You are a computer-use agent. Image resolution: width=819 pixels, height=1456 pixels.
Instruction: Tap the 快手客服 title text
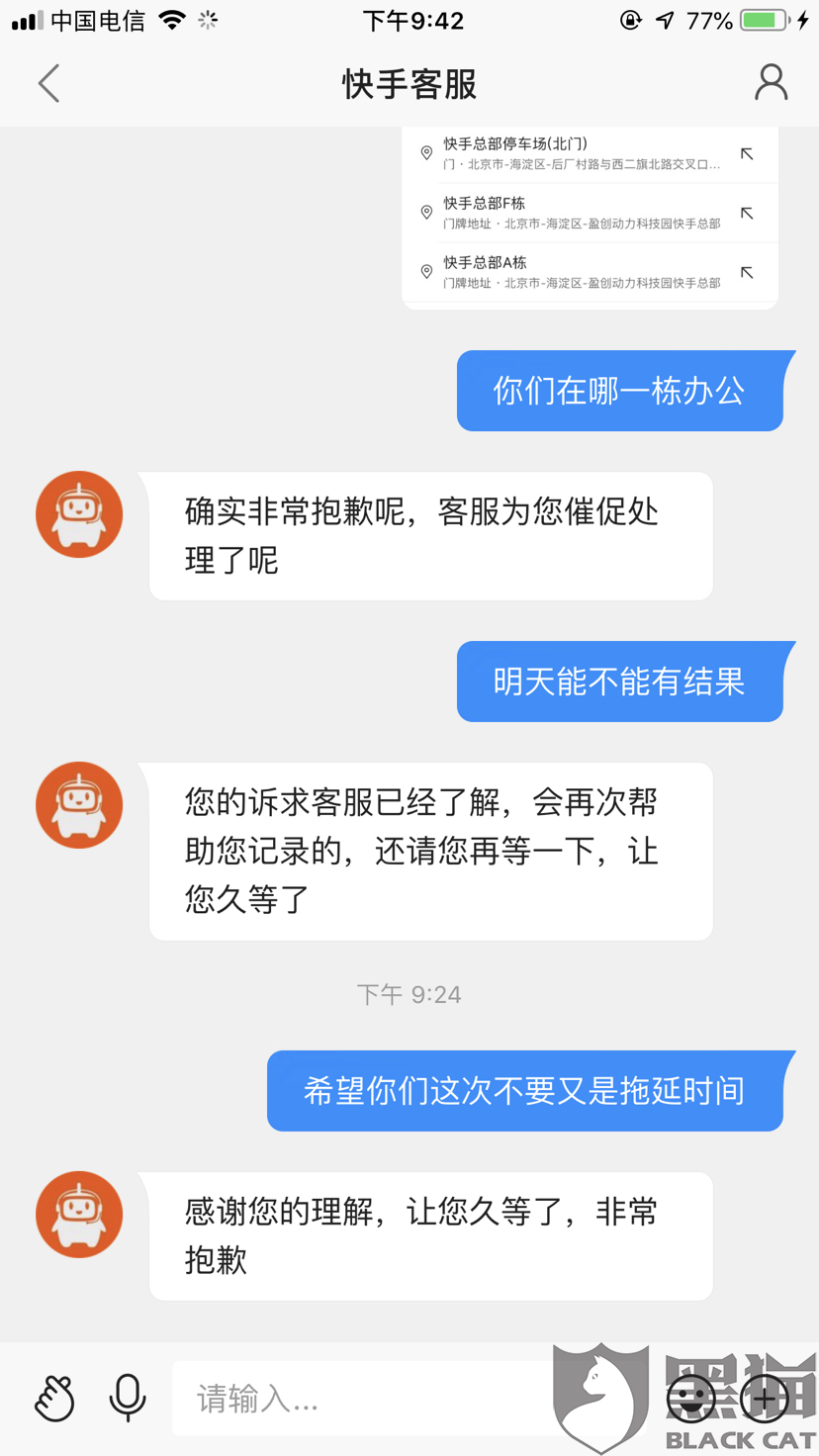(x=409, y=84)
